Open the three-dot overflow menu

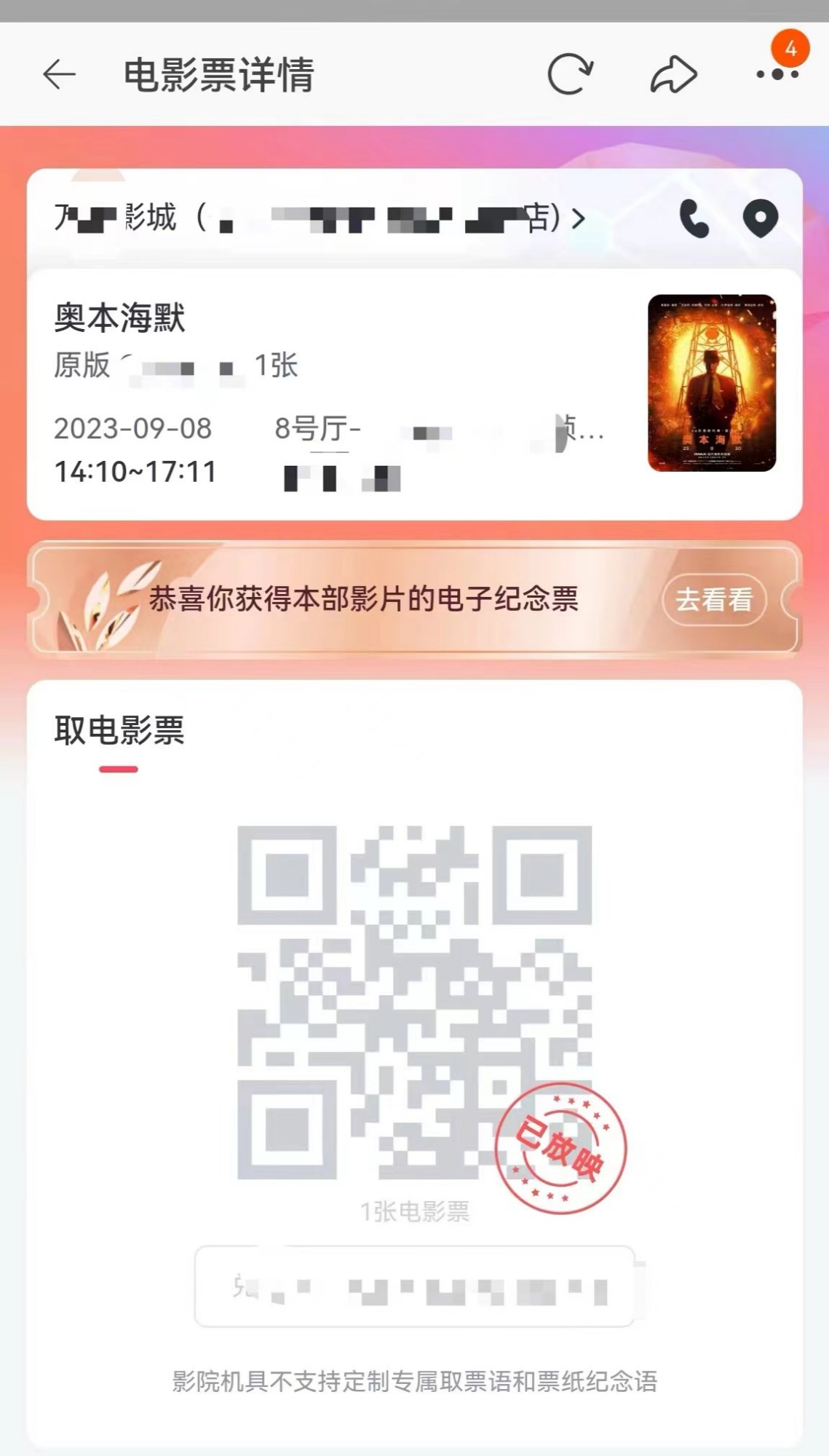coord(777,74)
